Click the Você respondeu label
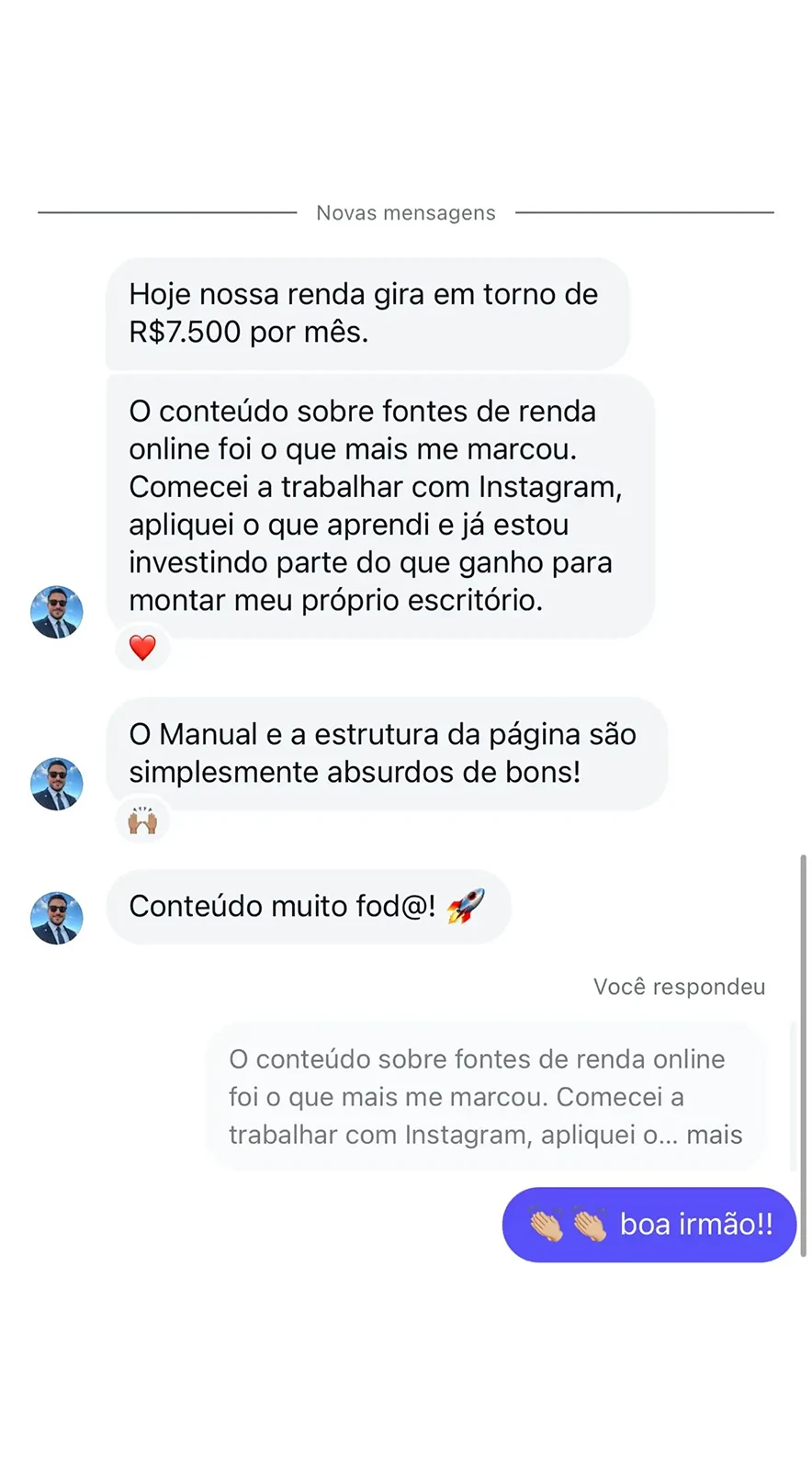812x1470 pixels. 679,986
